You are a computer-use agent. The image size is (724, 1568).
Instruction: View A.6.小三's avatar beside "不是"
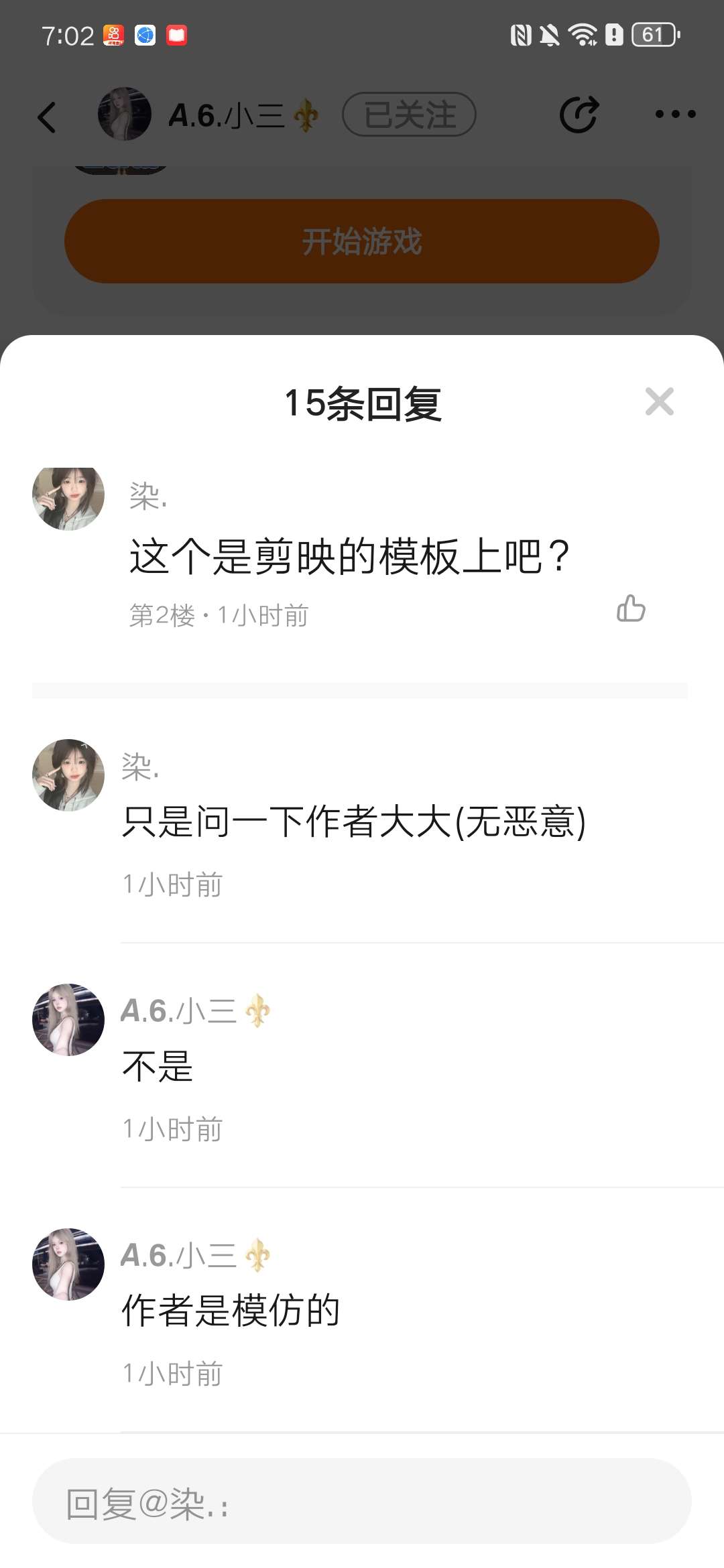click(68, 1020)
